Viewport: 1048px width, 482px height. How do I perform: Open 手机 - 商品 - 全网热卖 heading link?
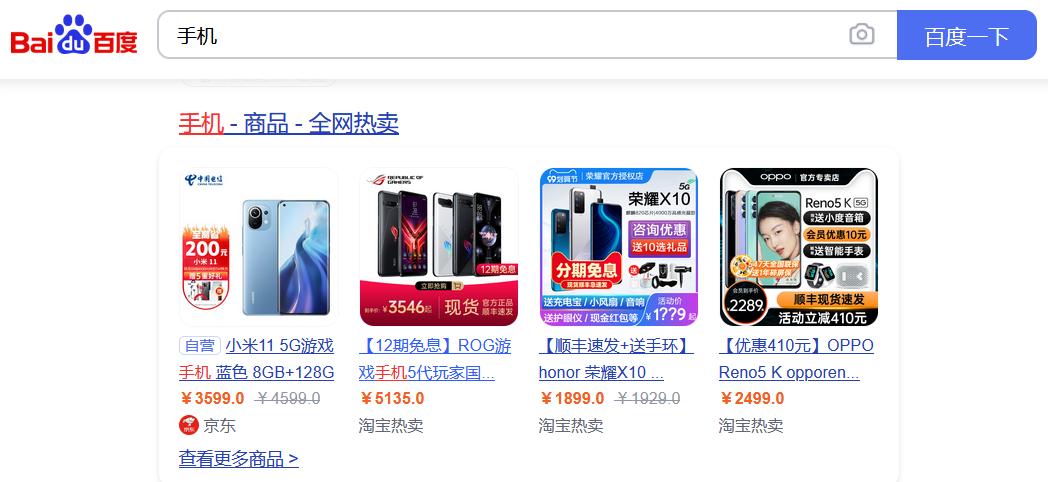[289, 124]
